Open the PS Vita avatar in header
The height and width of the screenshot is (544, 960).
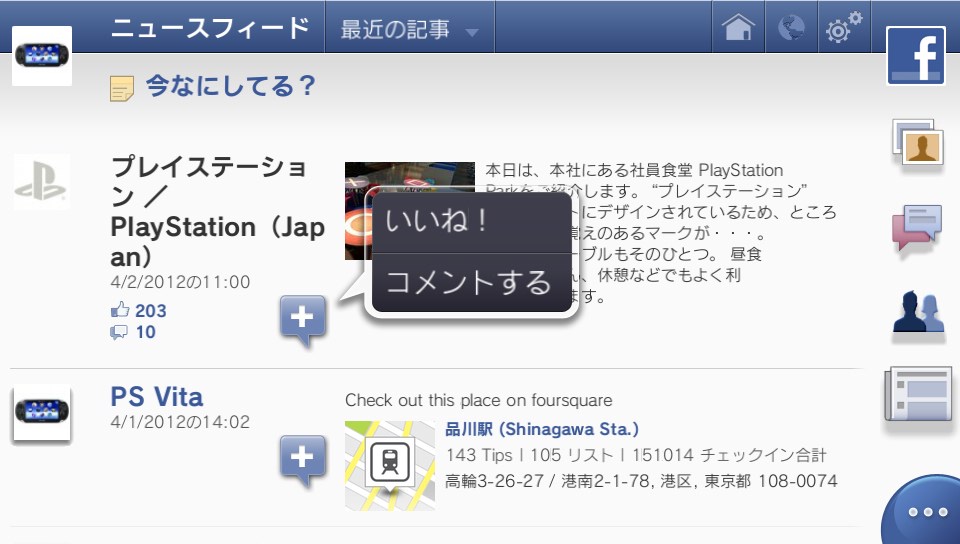pos(41,56)
